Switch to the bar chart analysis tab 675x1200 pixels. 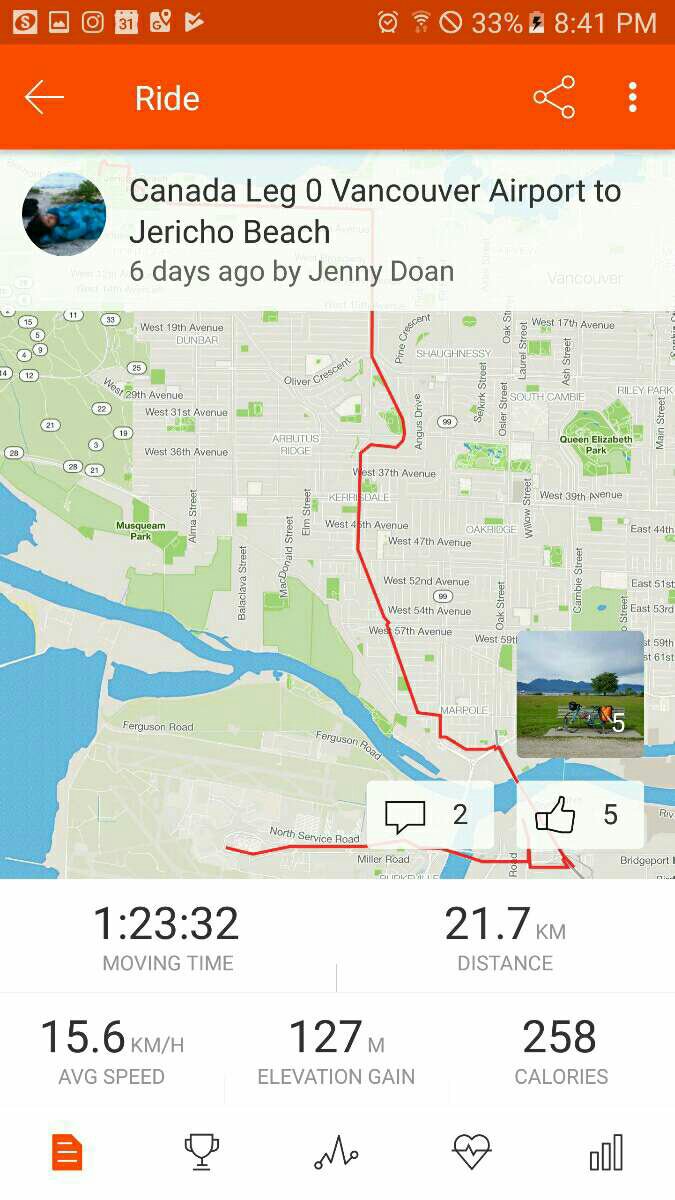[x=606, y=1153]
